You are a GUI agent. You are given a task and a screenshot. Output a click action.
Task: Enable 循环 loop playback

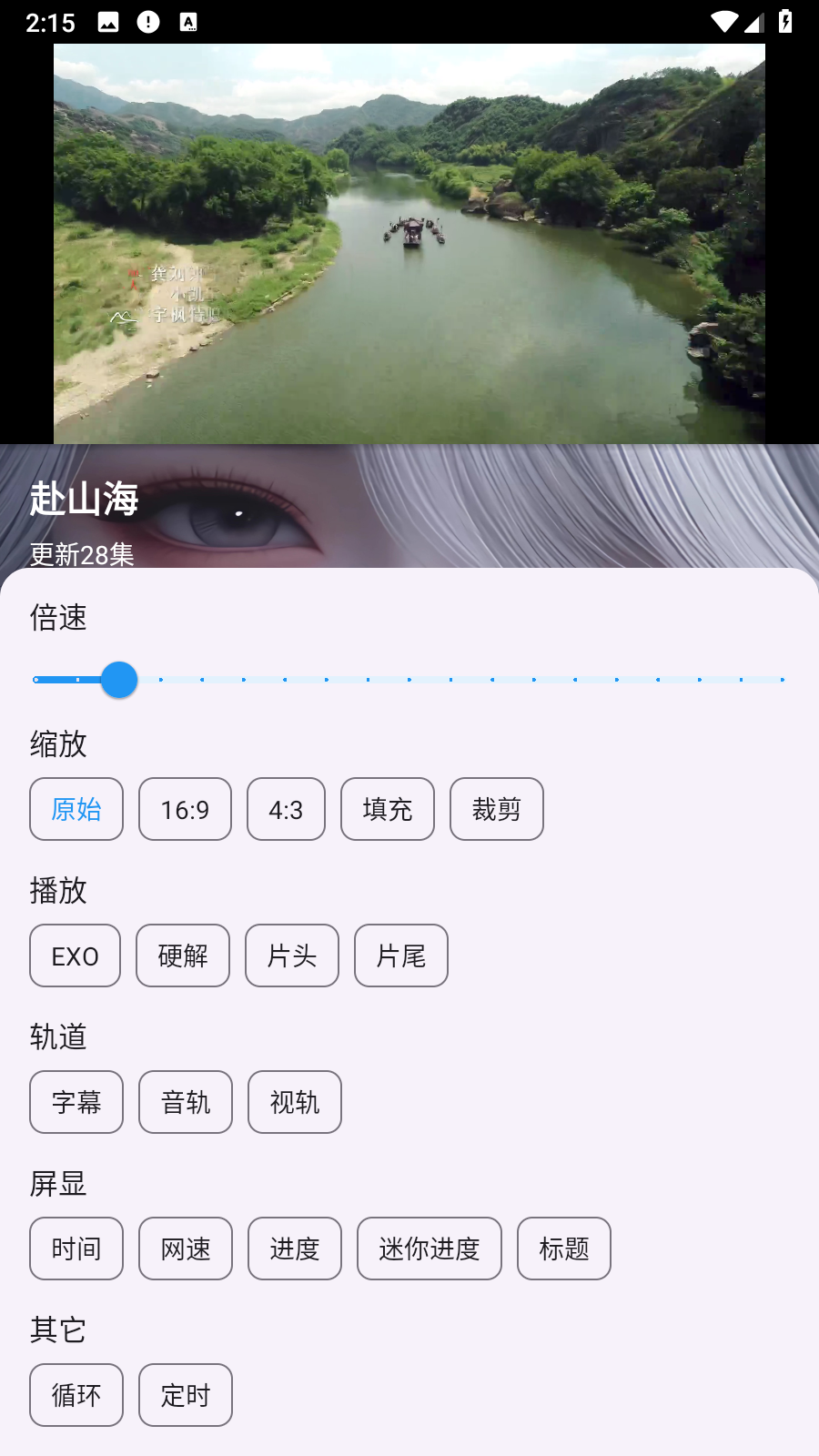click(x=76, y=1395)
